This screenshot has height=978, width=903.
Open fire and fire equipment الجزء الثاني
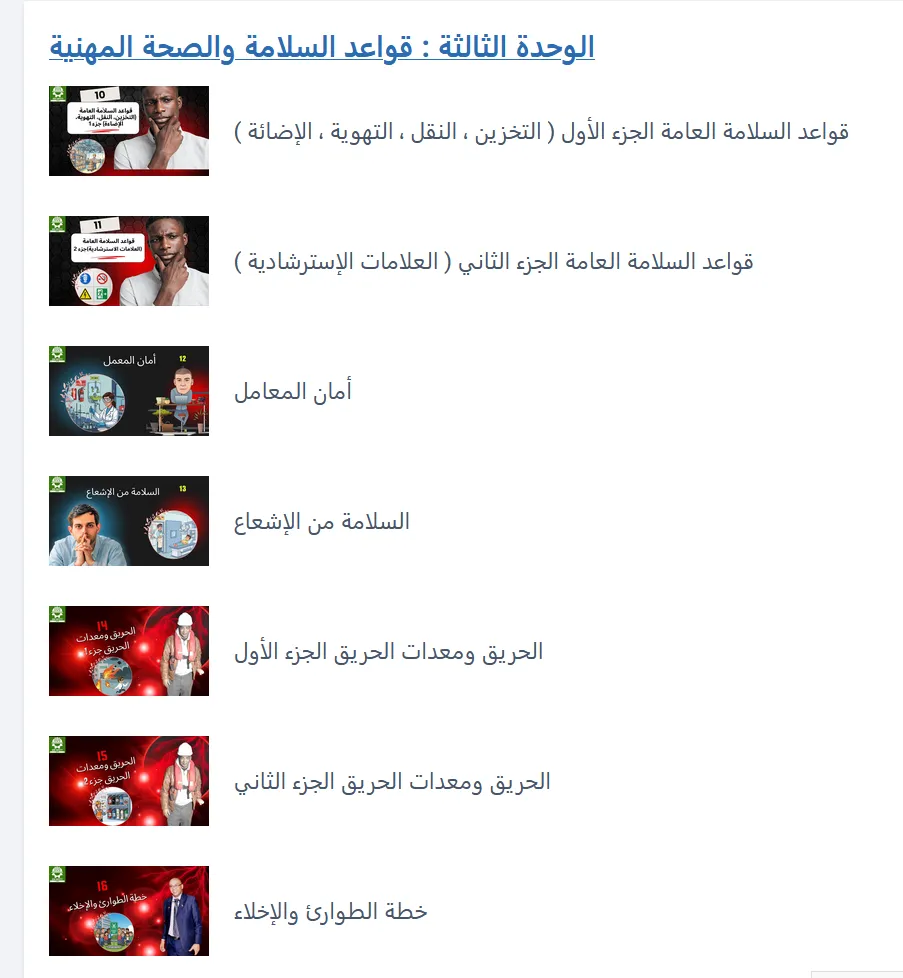(392, 782)
